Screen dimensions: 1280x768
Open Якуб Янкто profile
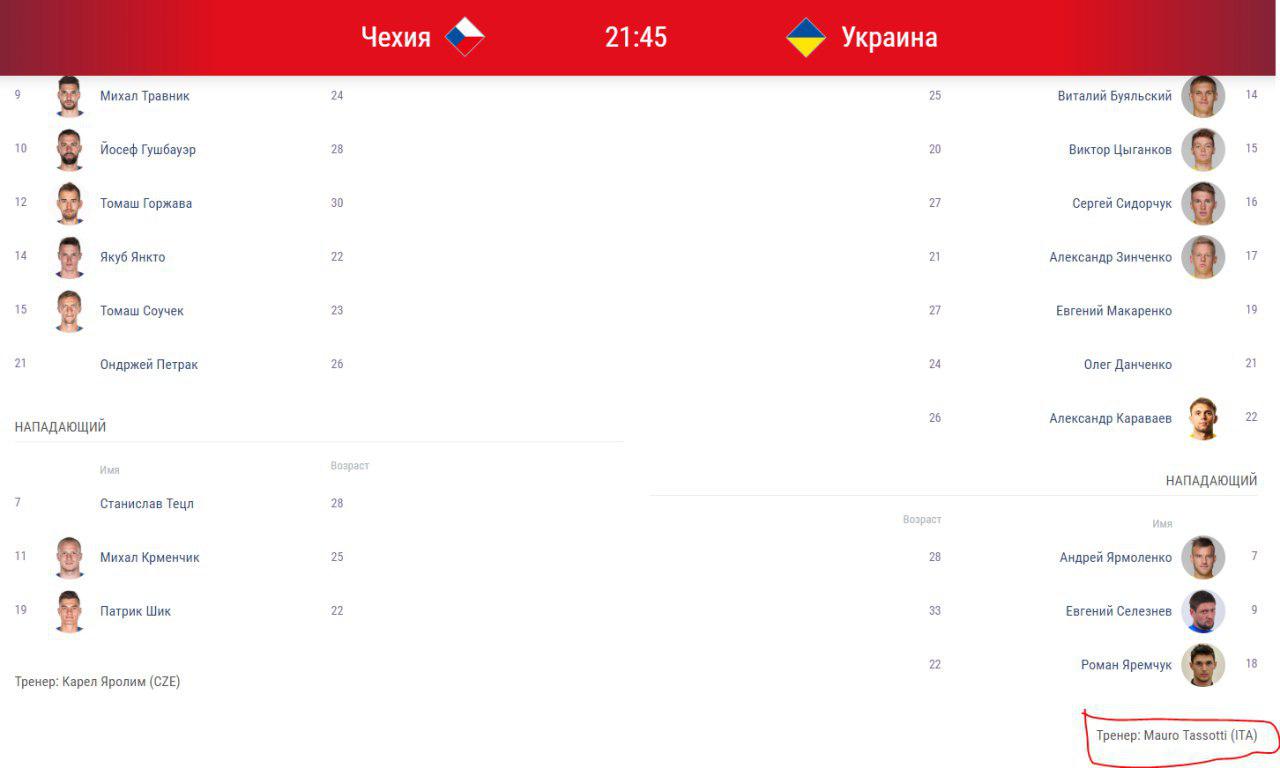(132, 257)
